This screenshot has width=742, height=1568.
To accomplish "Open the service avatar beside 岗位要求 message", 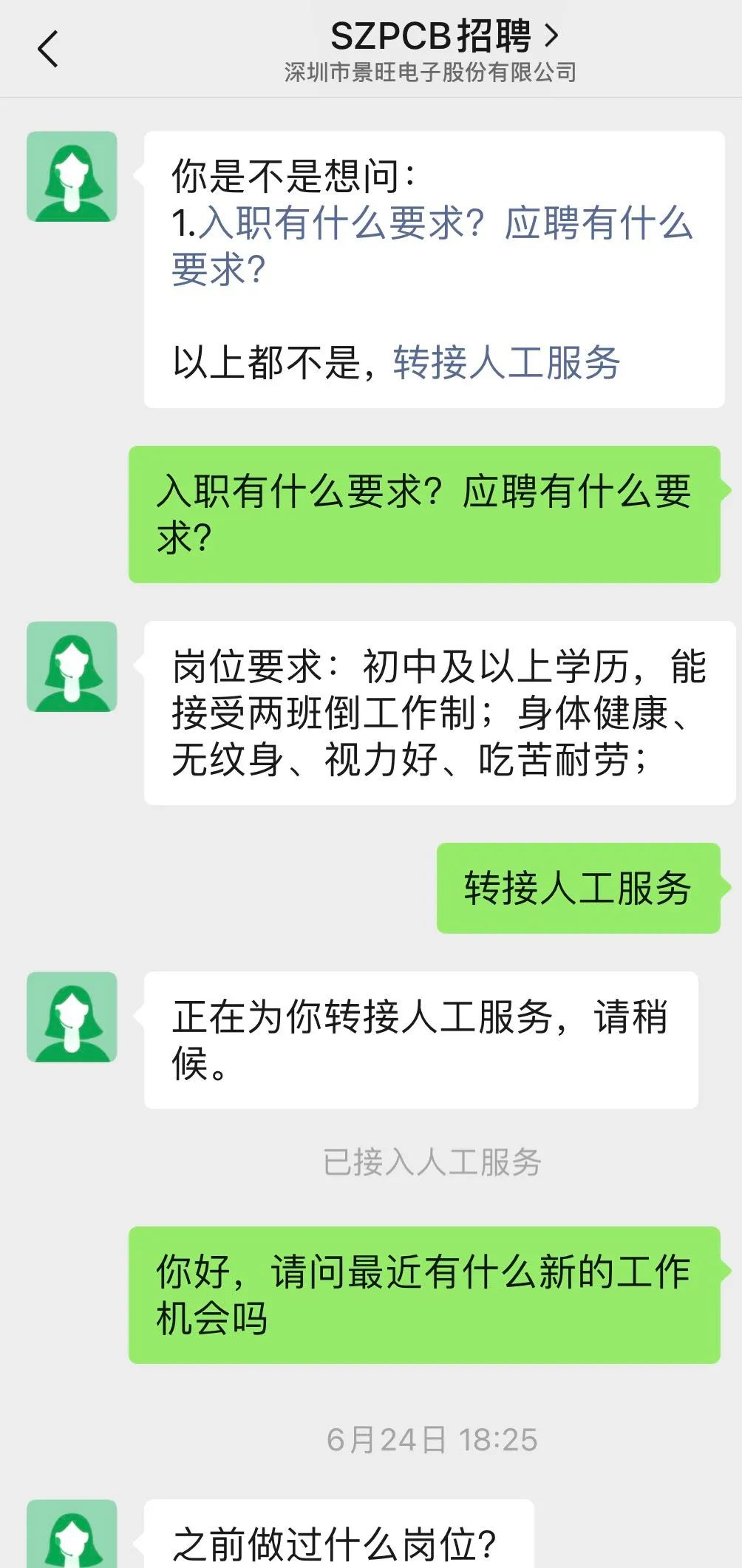I will click(72, 667).
